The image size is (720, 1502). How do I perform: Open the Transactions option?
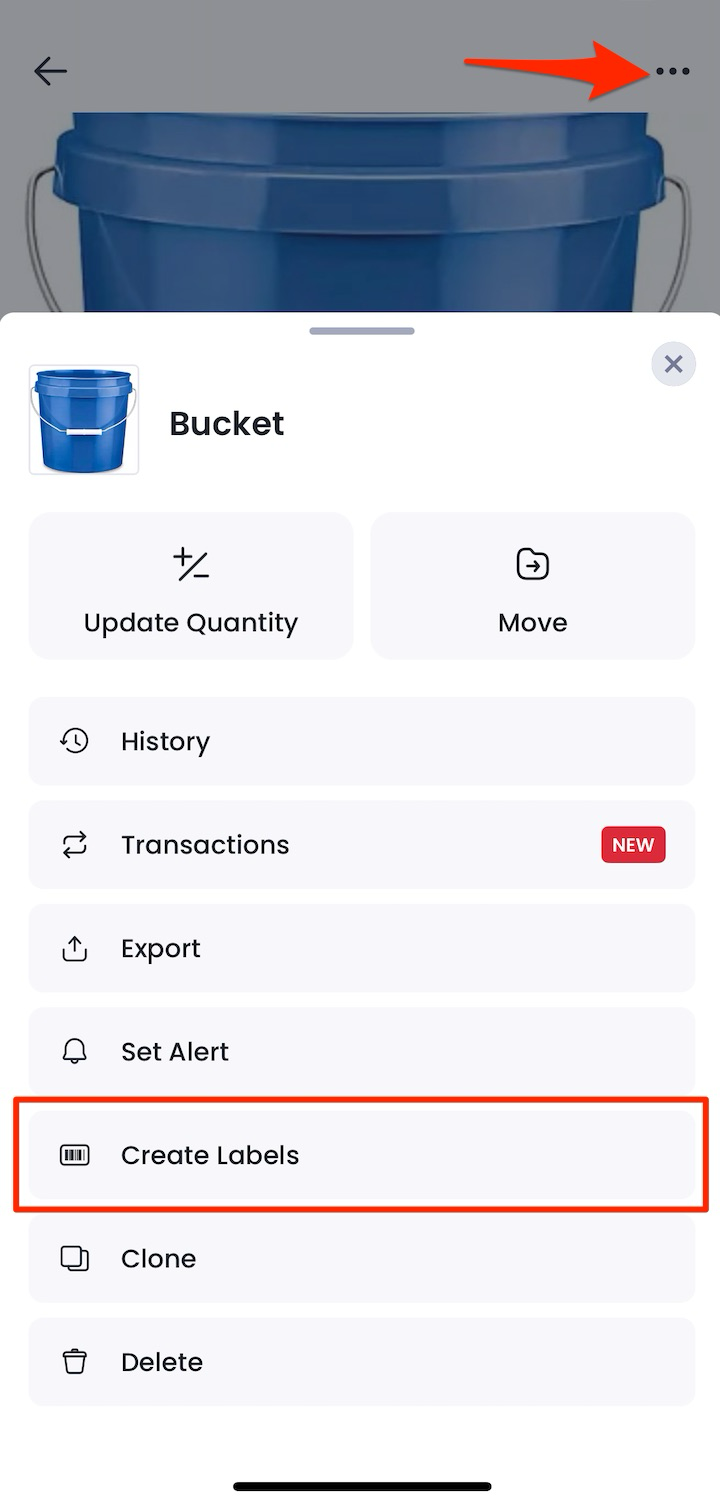click(360, 844)
